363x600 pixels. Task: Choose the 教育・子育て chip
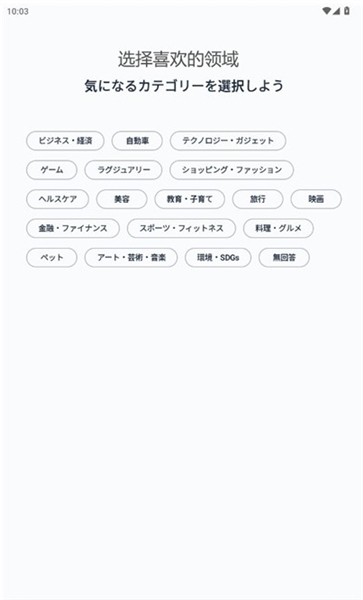coord(190,199)
